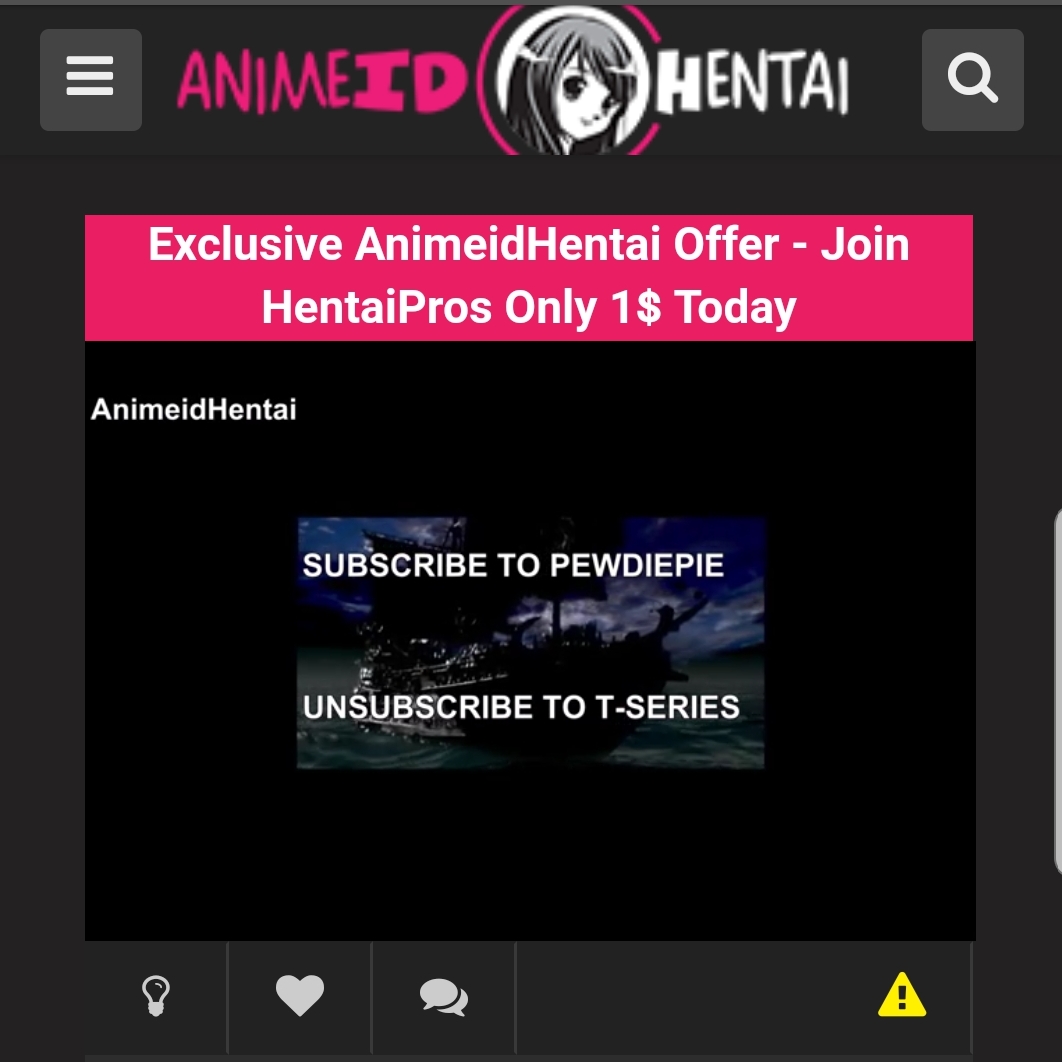The image size is (1062, 1062).
Task: Open the hamburger menu
Action: [x=90, y=79]
